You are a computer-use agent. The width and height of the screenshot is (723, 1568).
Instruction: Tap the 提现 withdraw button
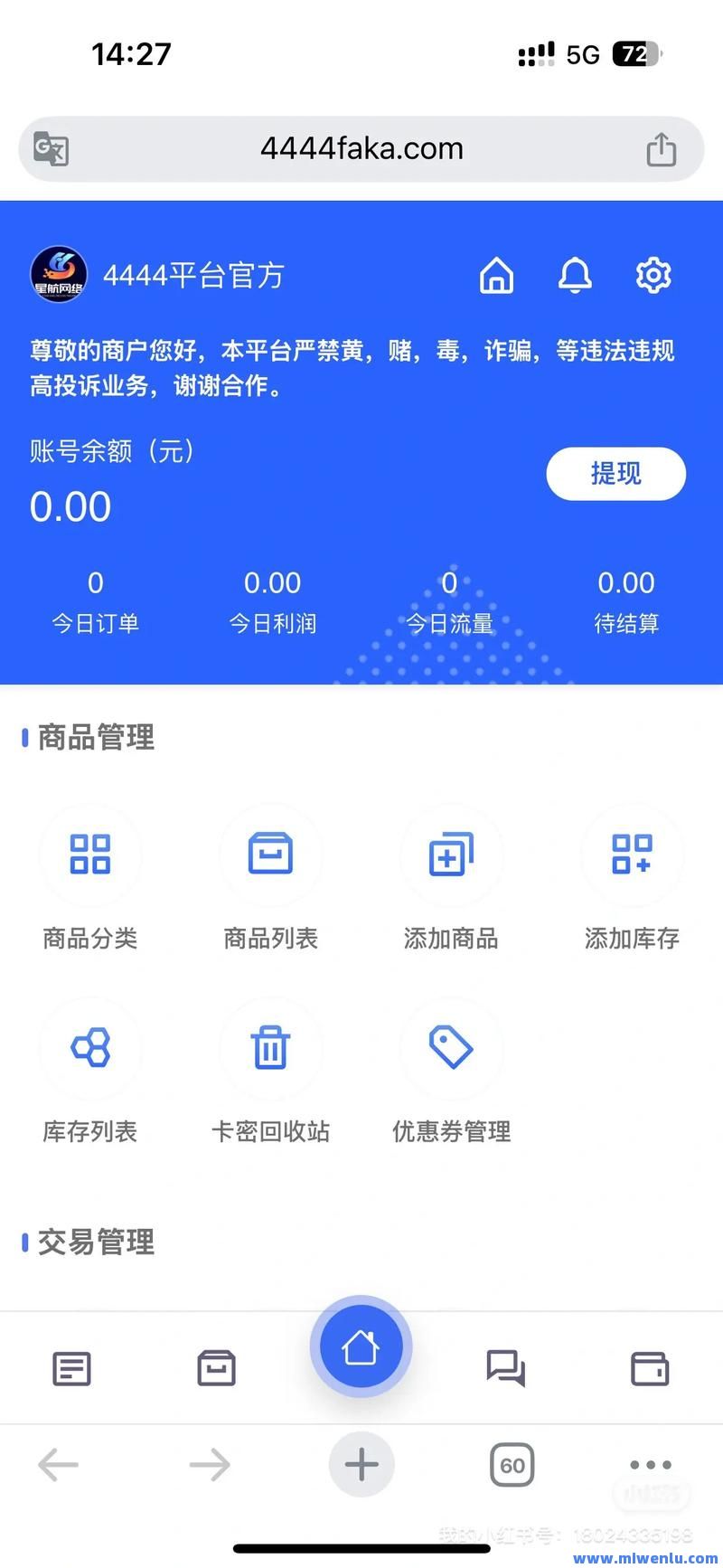point(615,473)
